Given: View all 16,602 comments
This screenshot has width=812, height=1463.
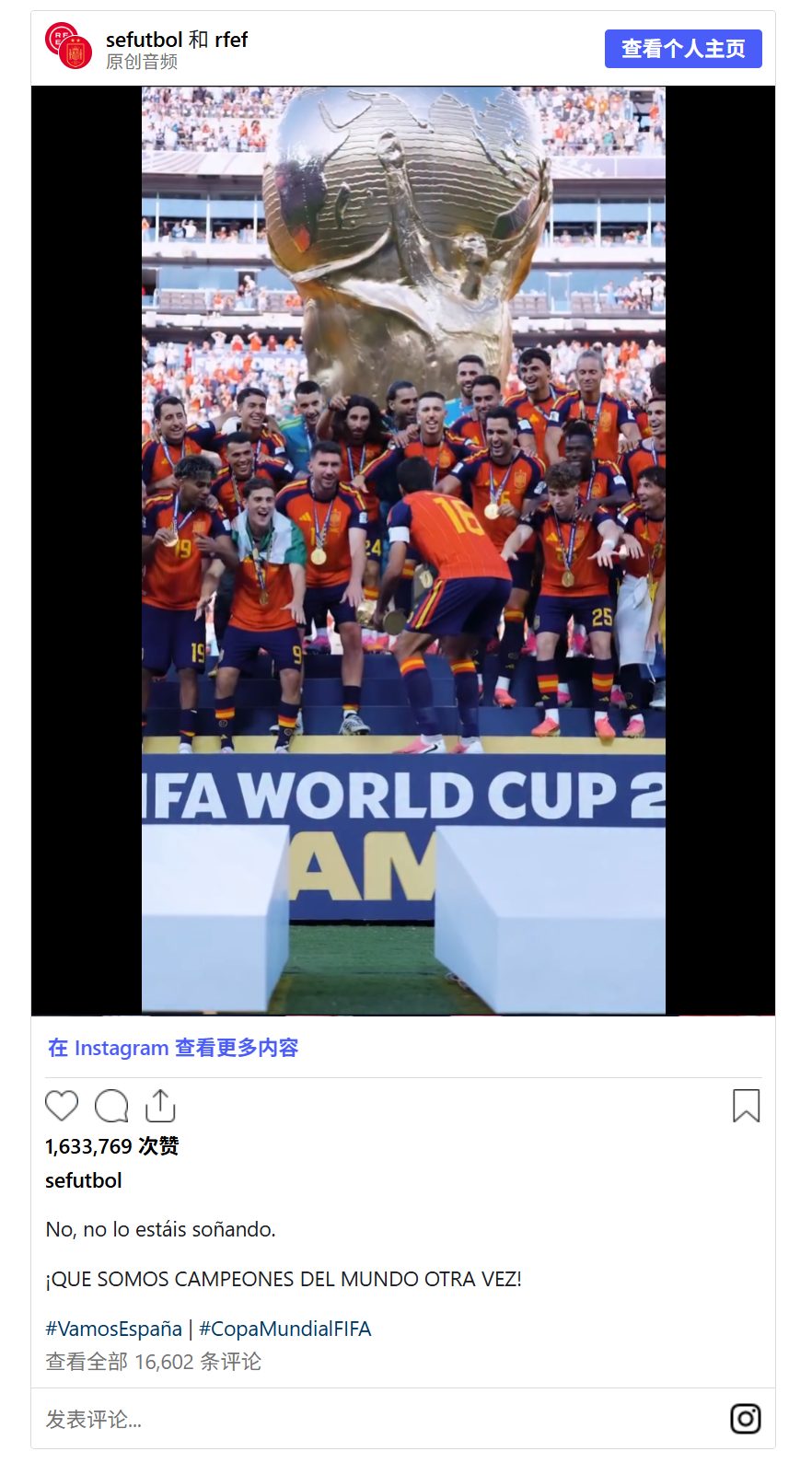Looking at the screenshot, I should click(154, 1362).
